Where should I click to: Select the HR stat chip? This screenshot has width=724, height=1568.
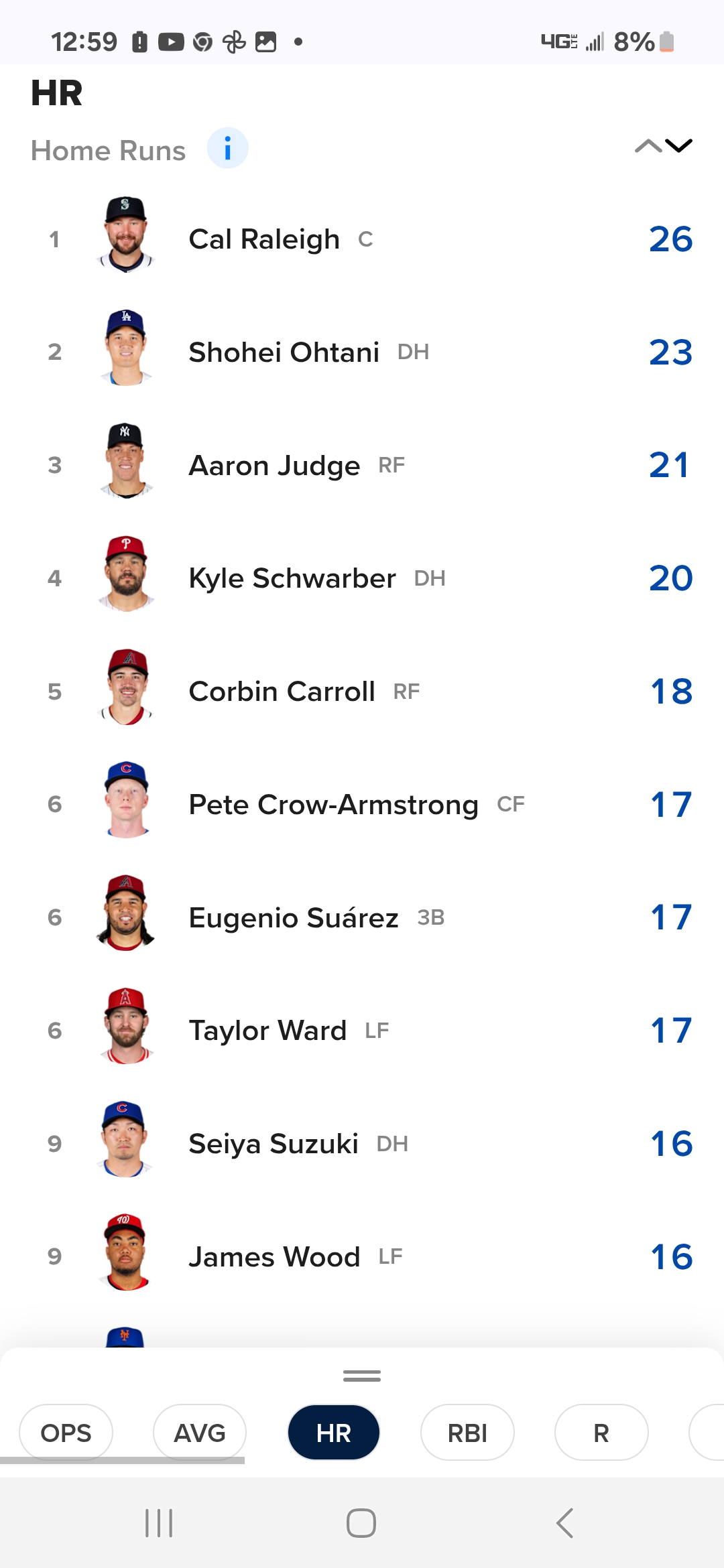334,1433
